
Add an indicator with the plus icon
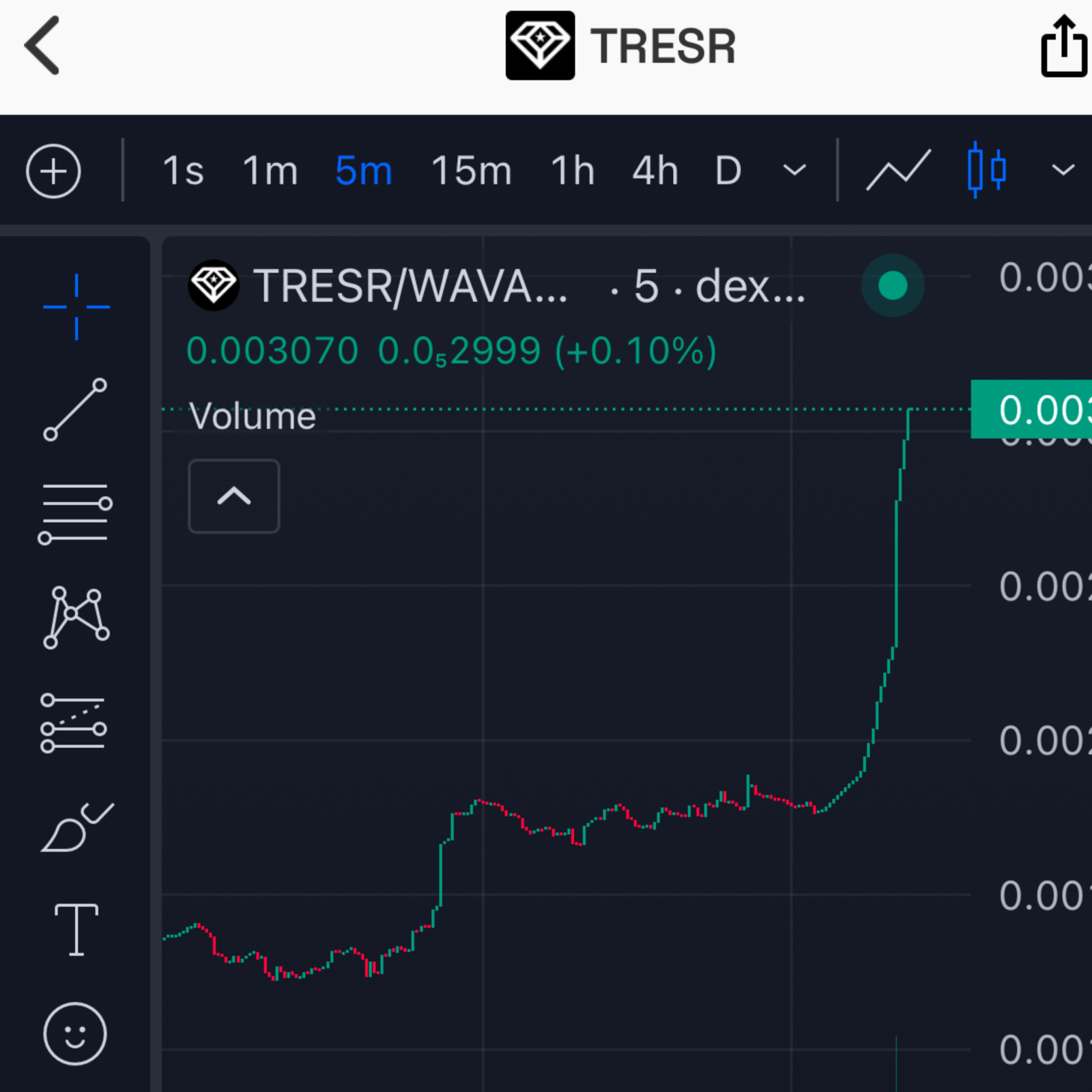(53, 171)
